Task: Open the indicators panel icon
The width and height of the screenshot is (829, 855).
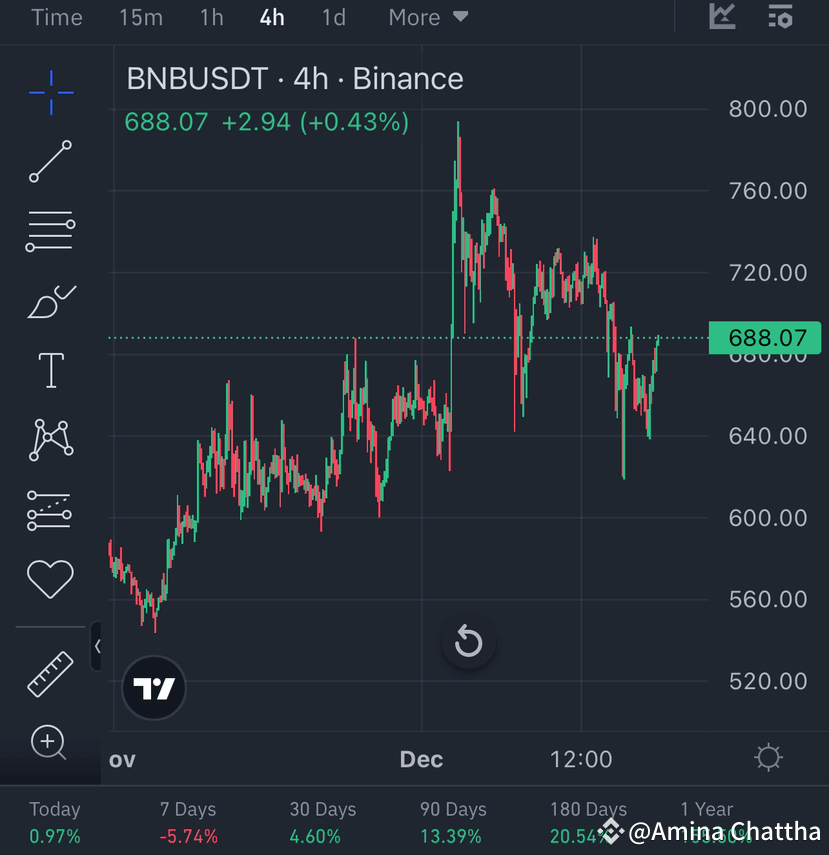Action: tap(780, 17)
